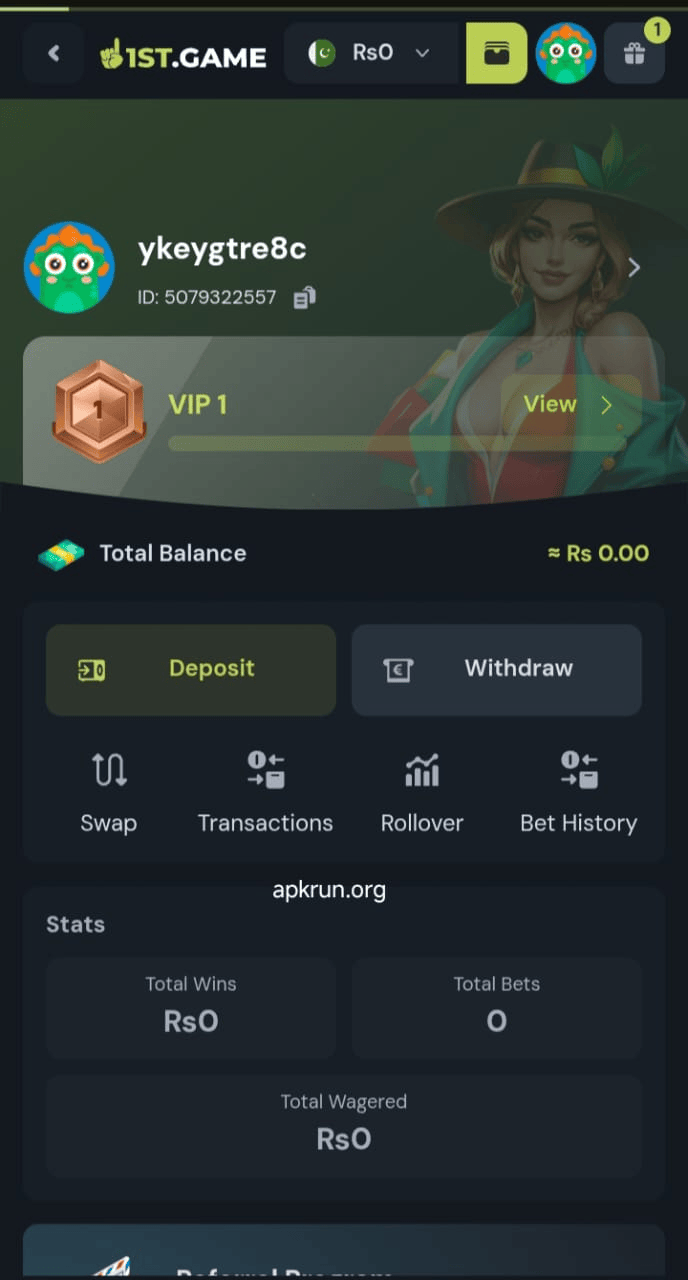Open the wallet icon button
The width and height of the screenshot is (688, 1280).
pos(496,53)
